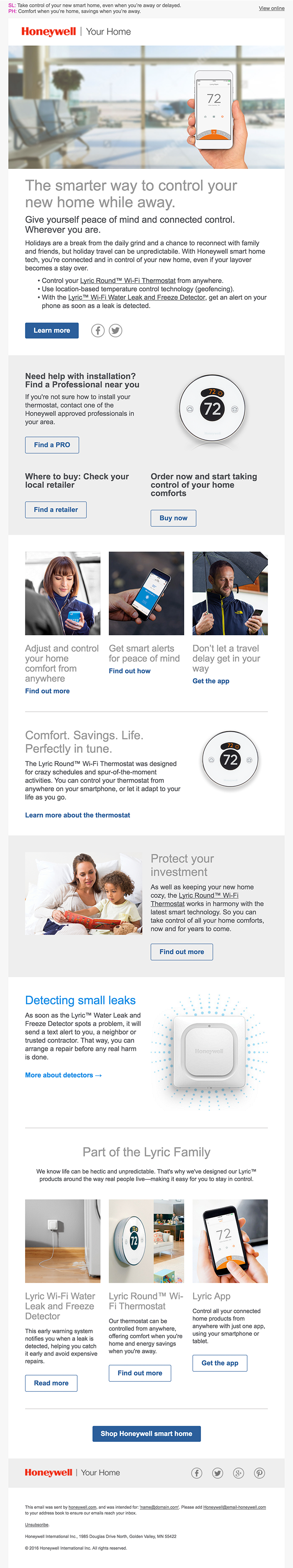The image size is (293, 1568).
Task: Tap Find out more under Protect your investment
Action: click(x=182, y=952)
